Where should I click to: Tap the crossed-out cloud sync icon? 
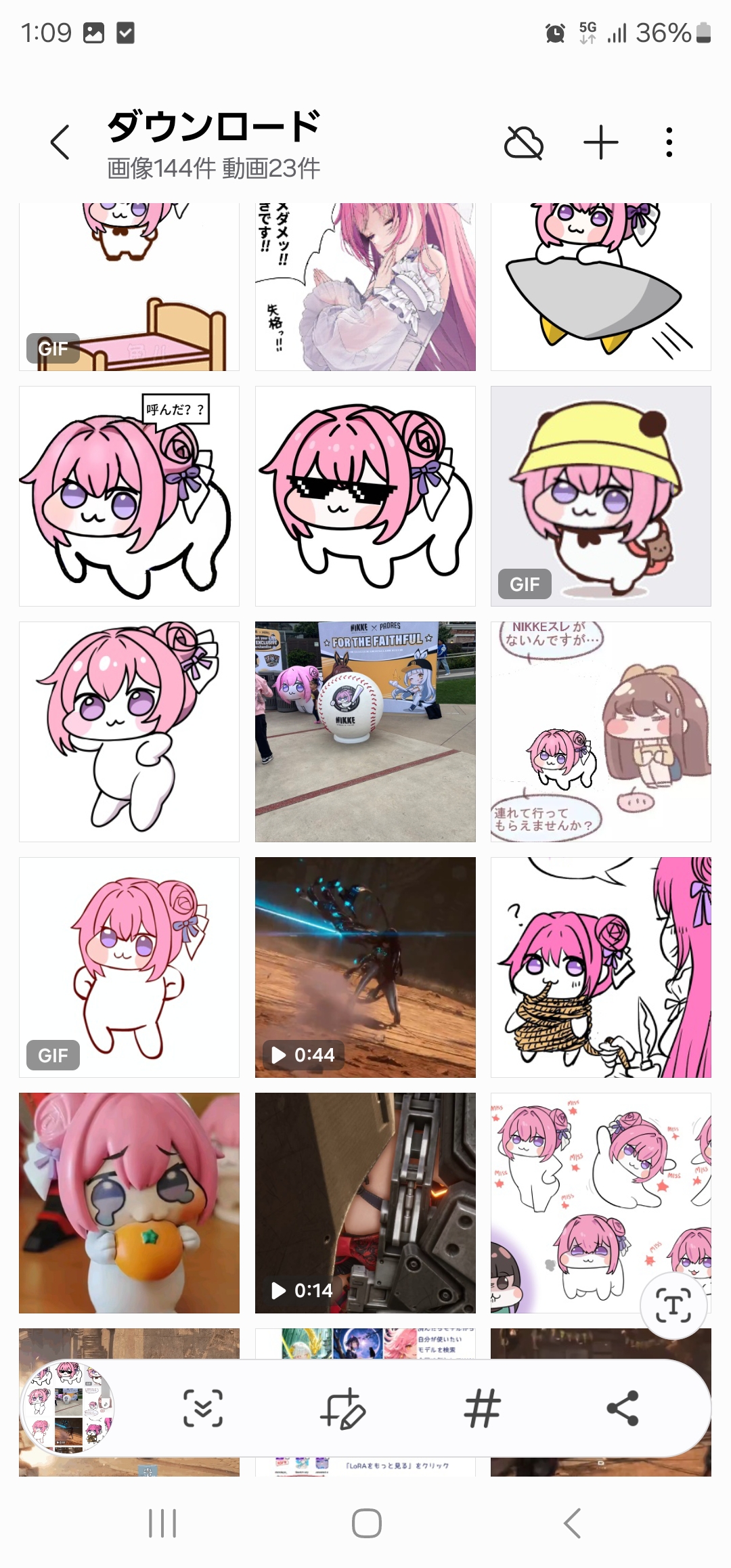click(x=524, y=143)
